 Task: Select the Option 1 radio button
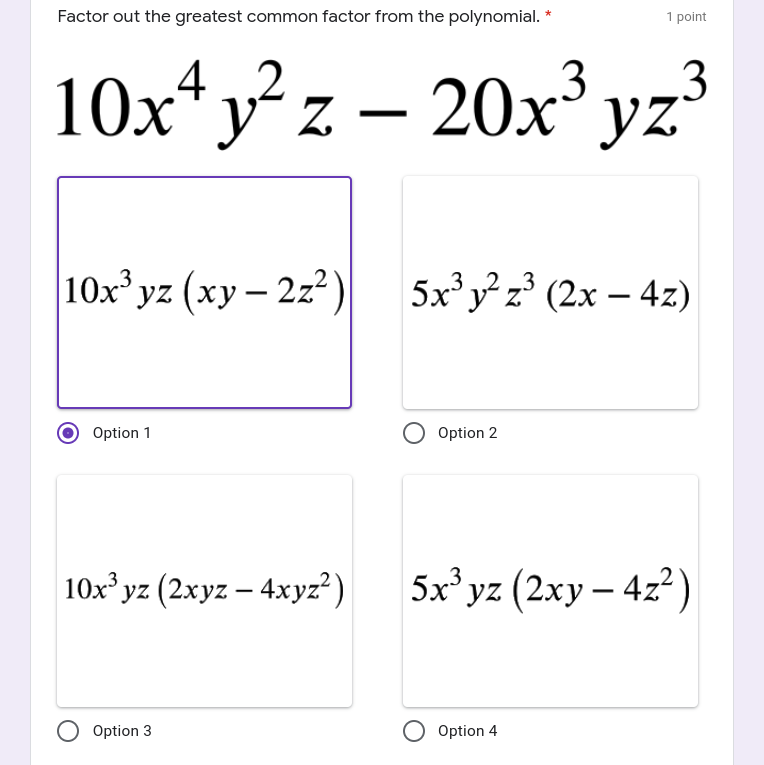(x=68, y=433)
